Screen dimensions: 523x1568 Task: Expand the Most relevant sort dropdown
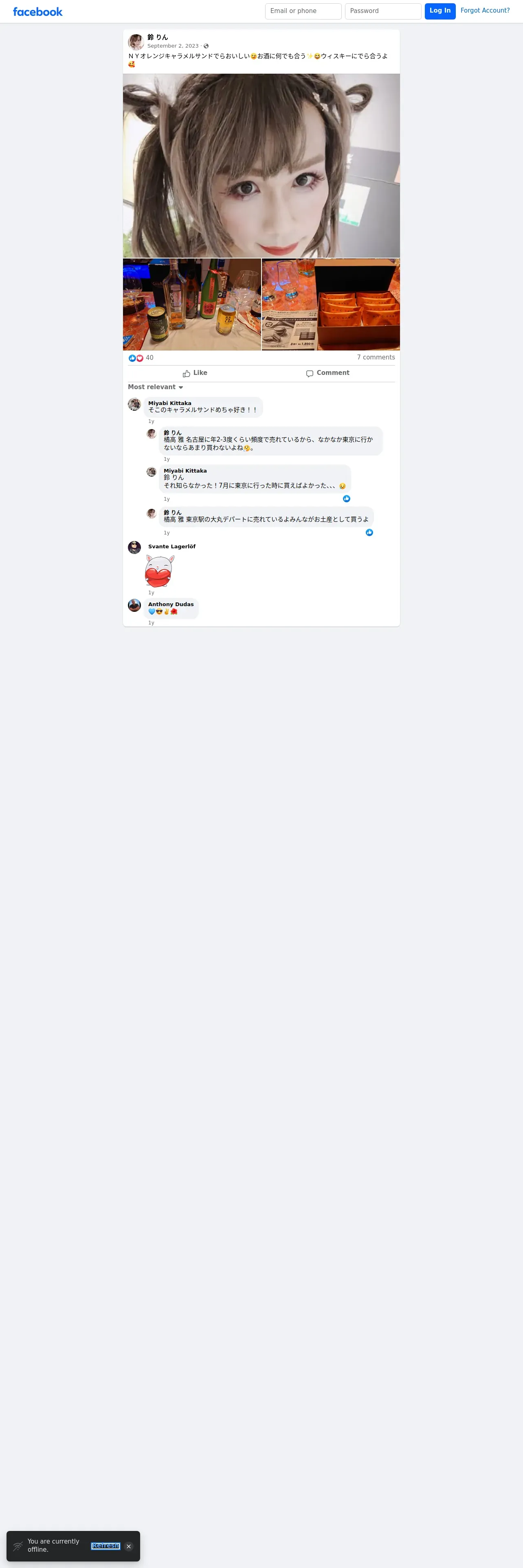[155, 387]
